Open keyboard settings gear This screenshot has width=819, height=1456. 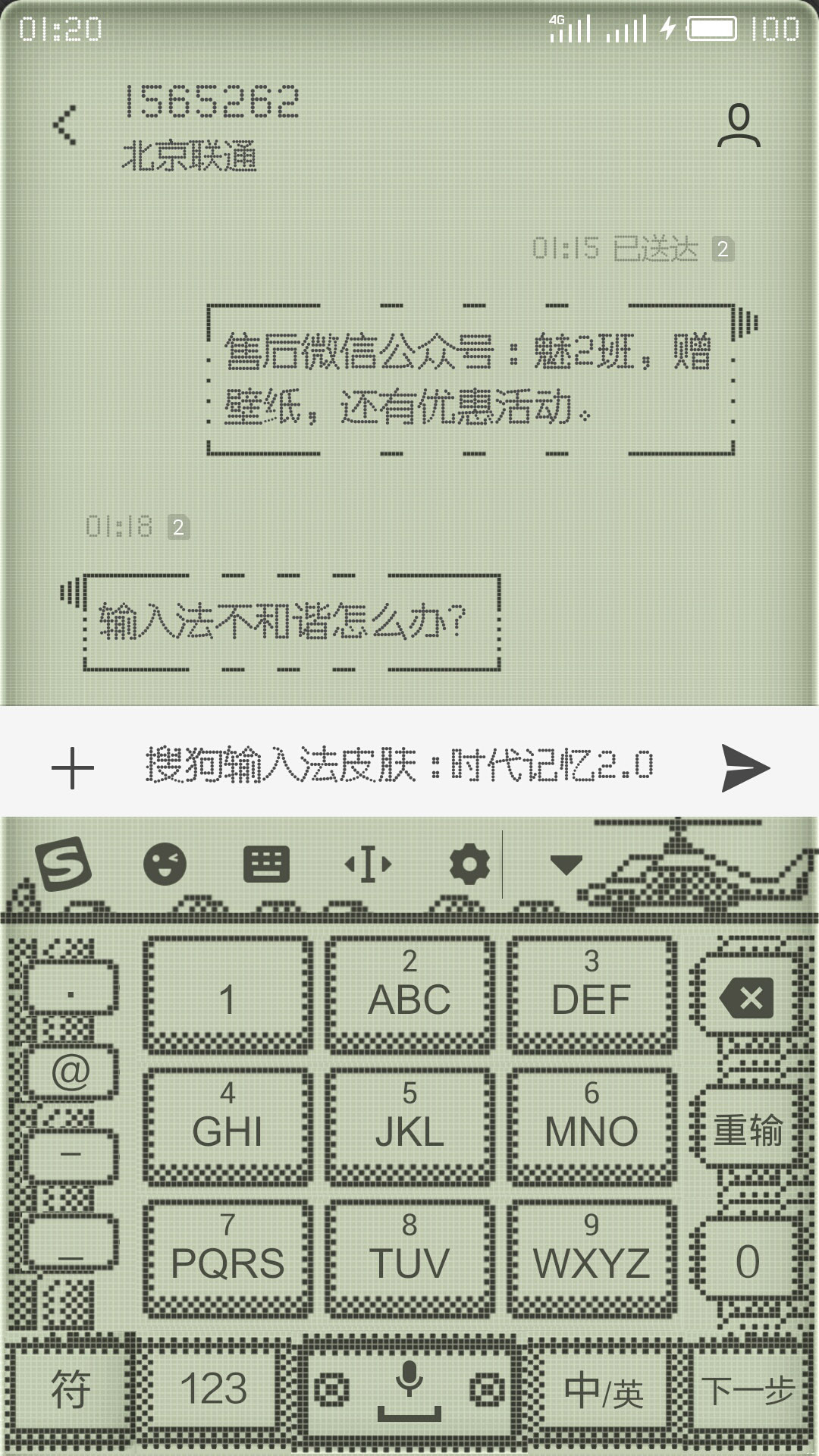point(469,864)
